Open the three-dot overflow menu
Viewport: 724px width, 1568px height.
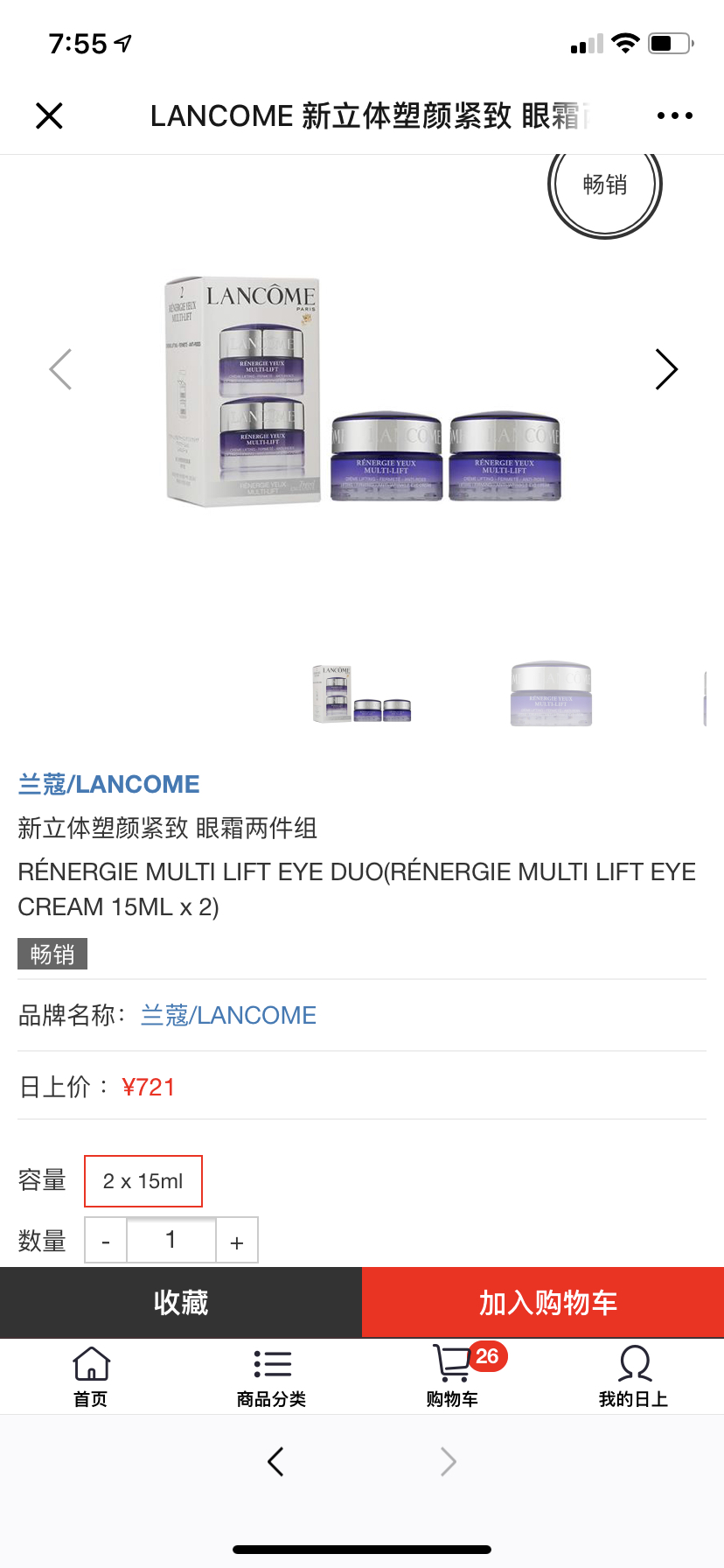click(x=674, y=115)
